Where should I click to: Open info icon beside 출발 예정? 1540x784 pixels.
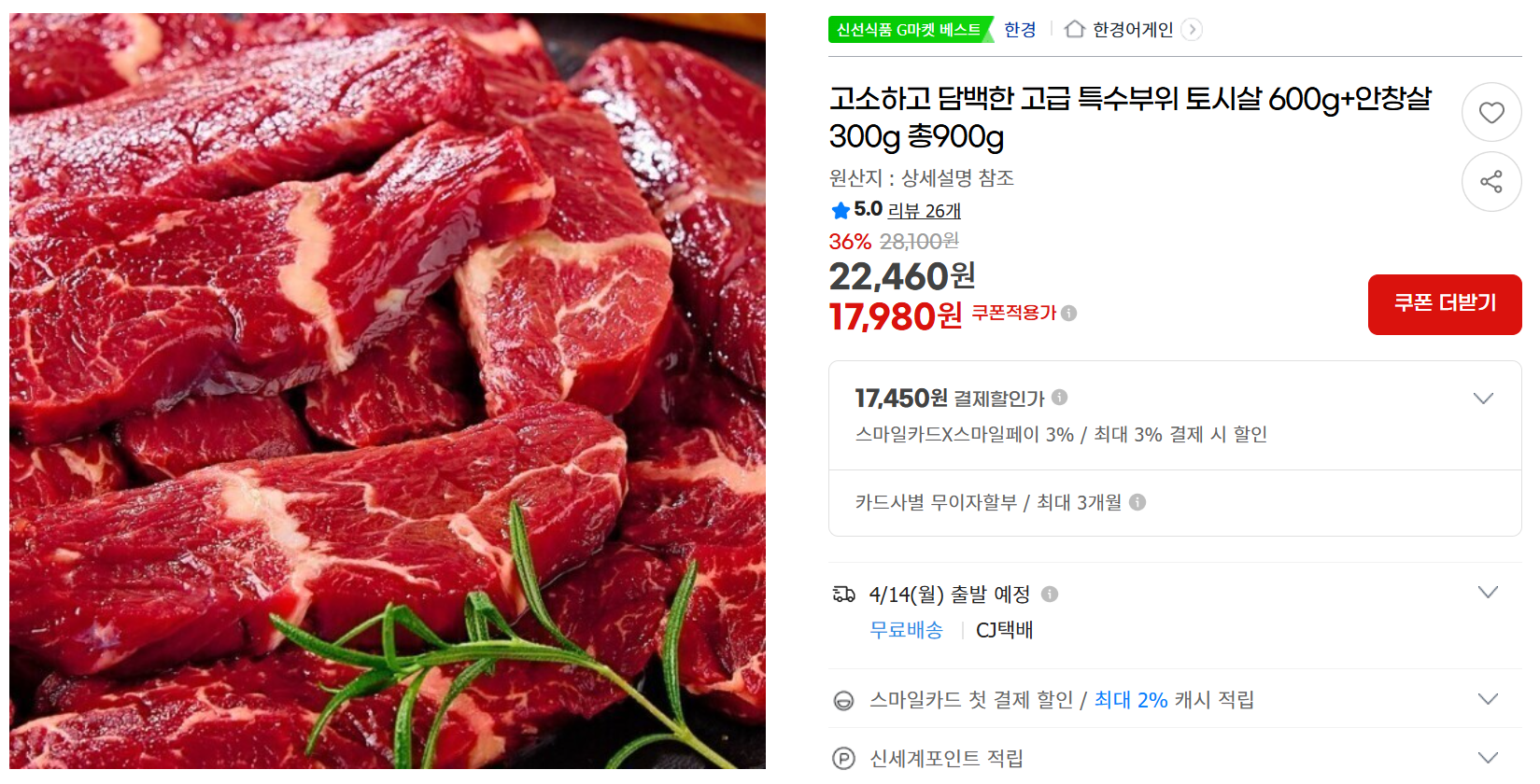coord(1050,595)
